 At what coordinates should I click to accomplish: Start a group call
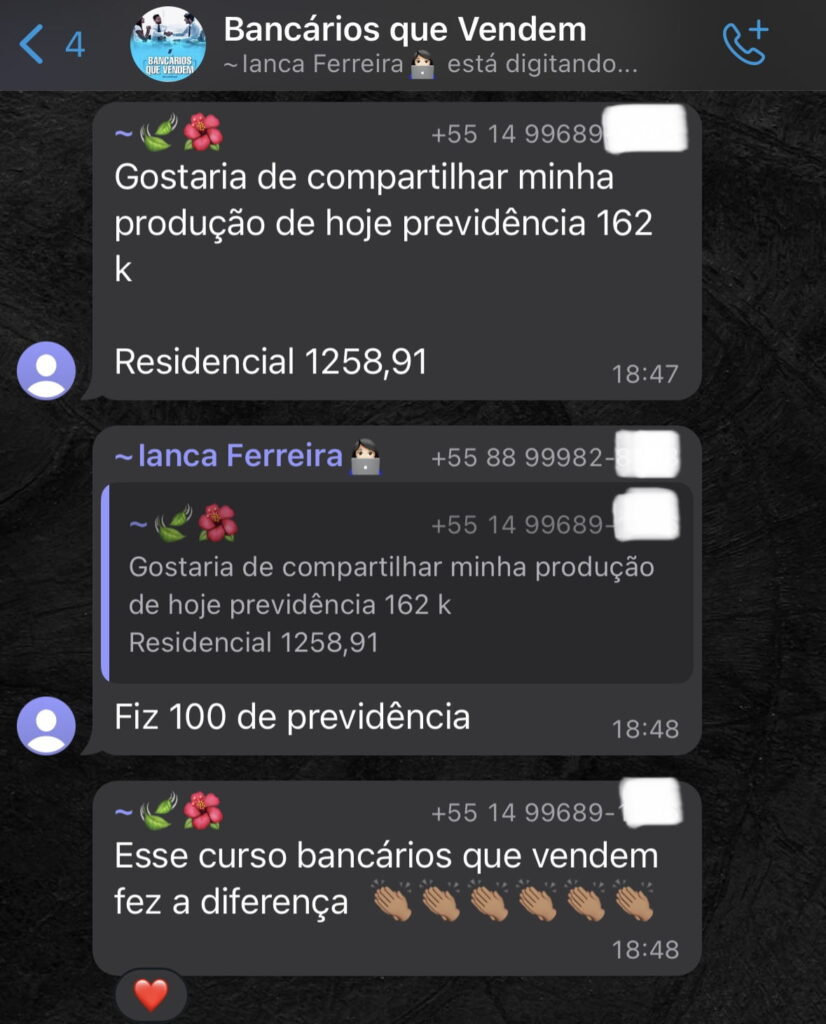point(744,44)
